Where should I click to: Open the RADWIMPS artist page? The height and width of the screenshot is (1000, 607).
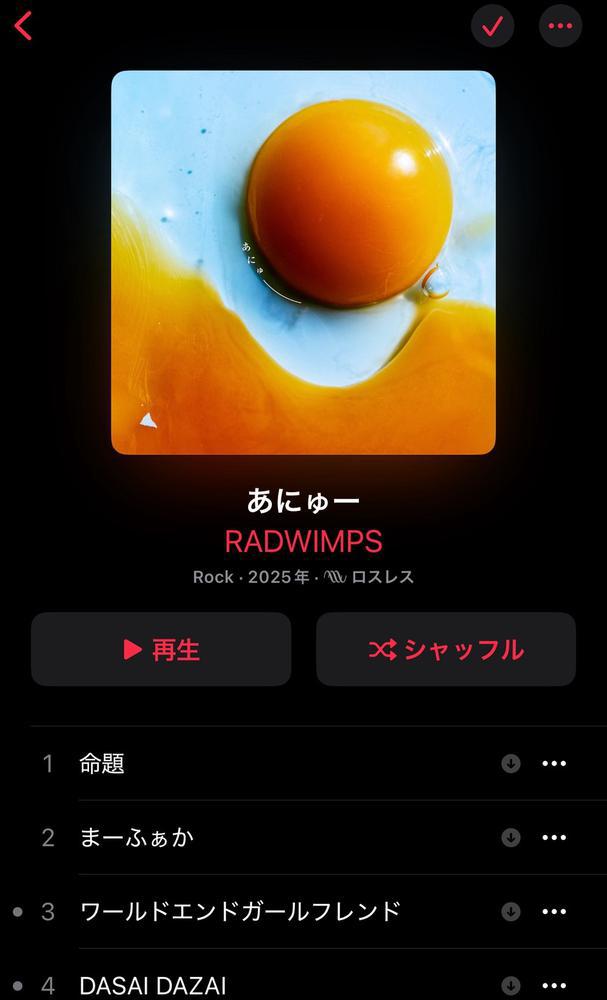click(x=303, y=541)
